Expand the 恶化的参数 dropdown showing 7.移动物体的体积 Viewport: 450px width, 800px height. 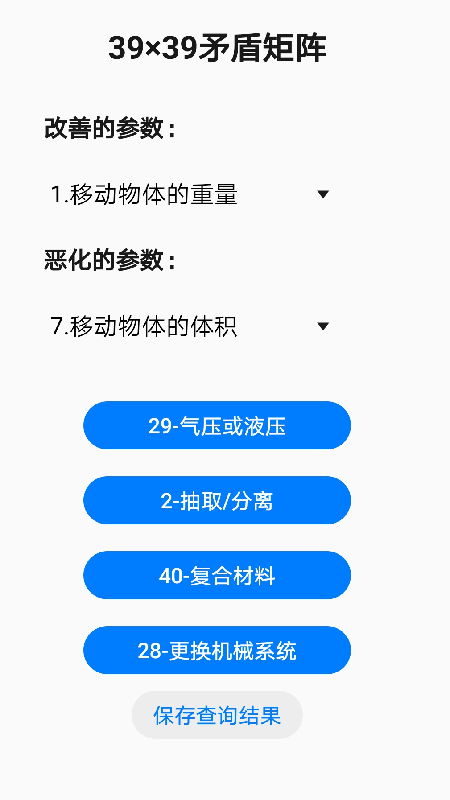(x=190, y=326)
